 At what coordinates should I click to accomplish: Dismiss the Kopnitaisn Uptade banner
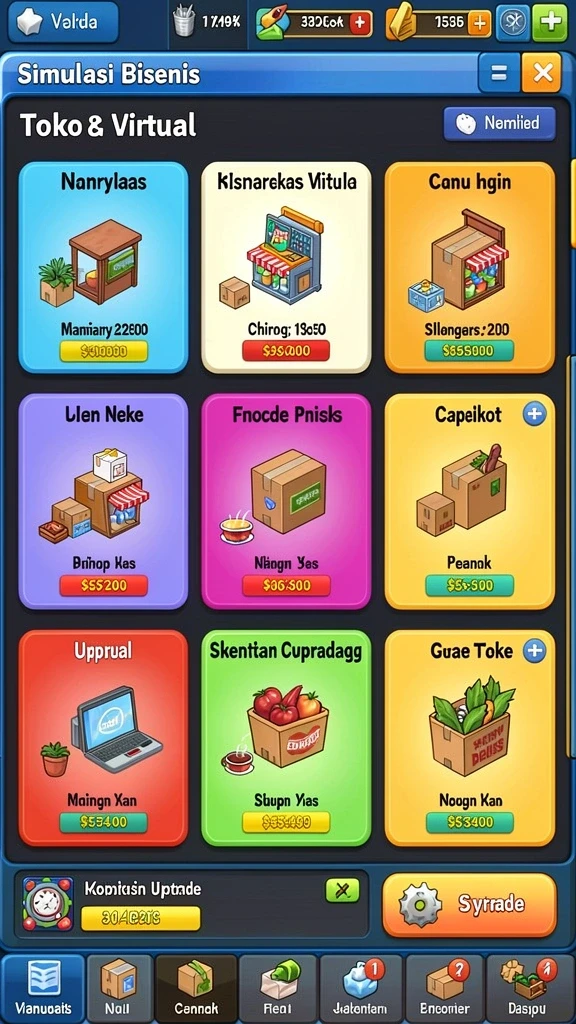point(342,890)
